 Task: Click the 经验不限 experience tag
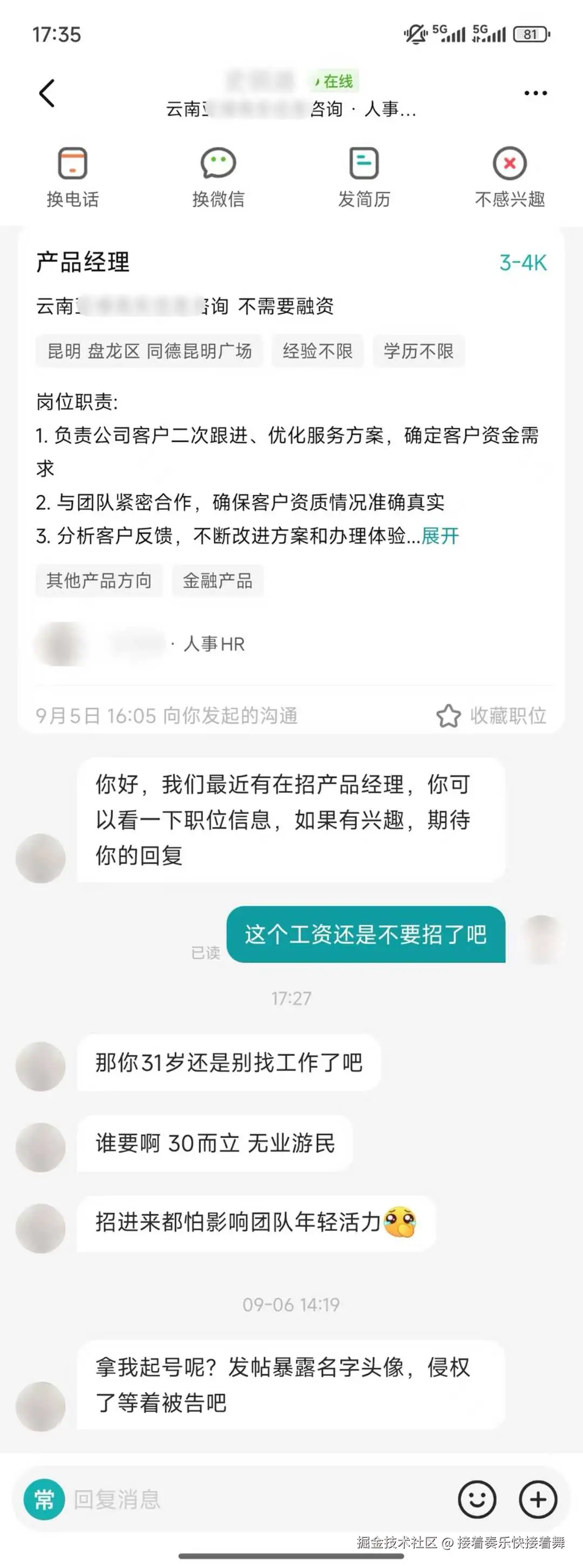[x=317, y=351]
